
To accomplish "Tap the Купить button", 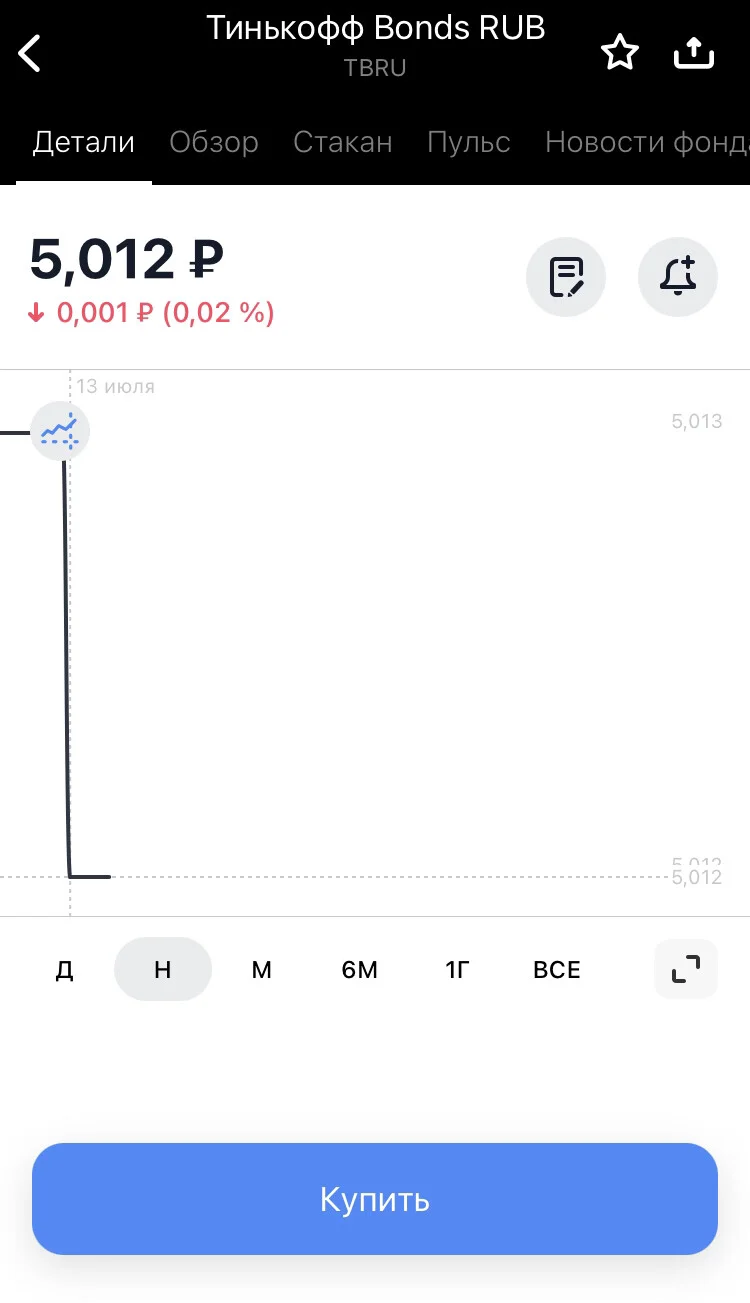I will [x=375, y=1199].
